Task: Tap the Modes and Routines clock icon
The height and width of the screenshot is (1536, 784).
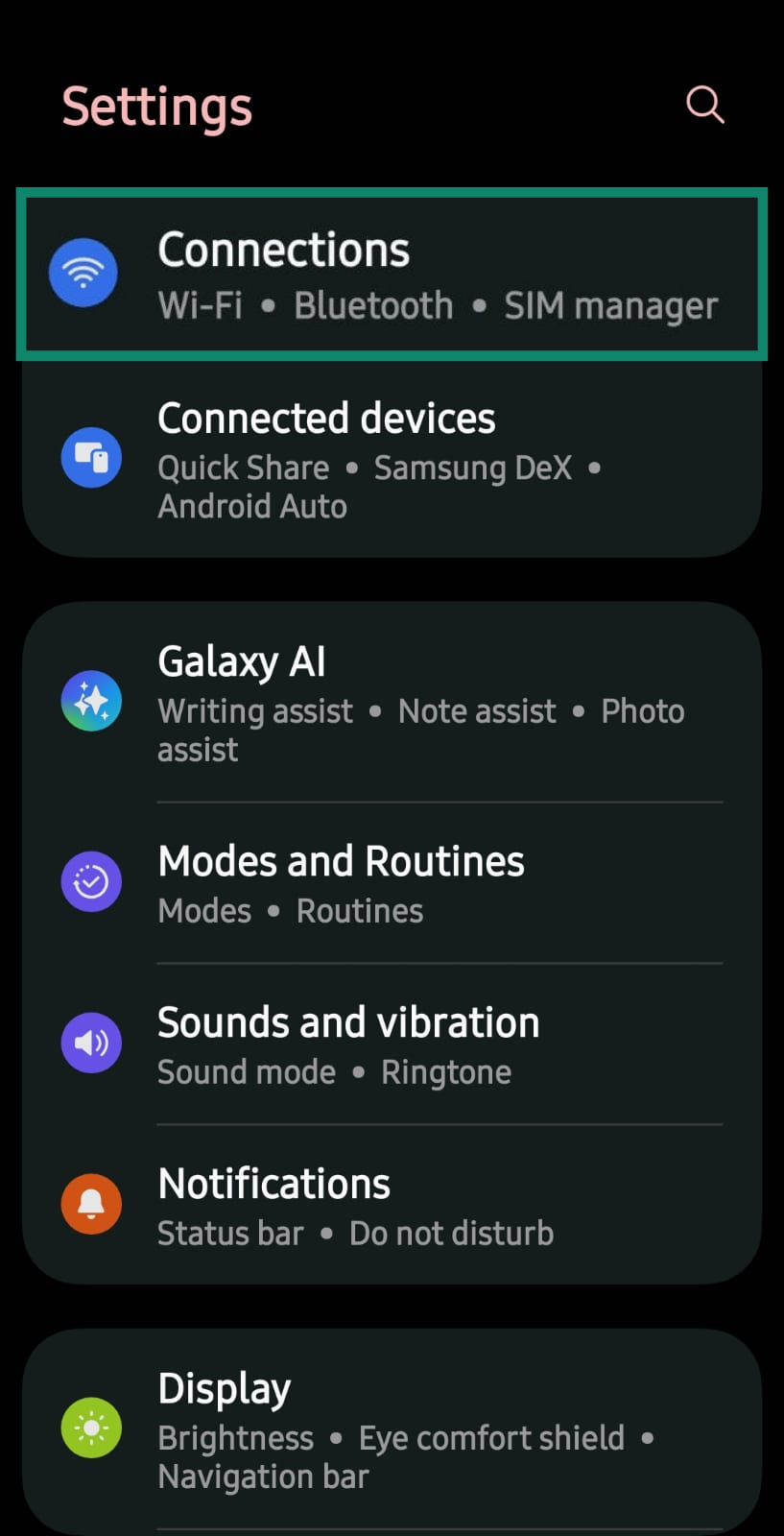Action: coord(91,880)
